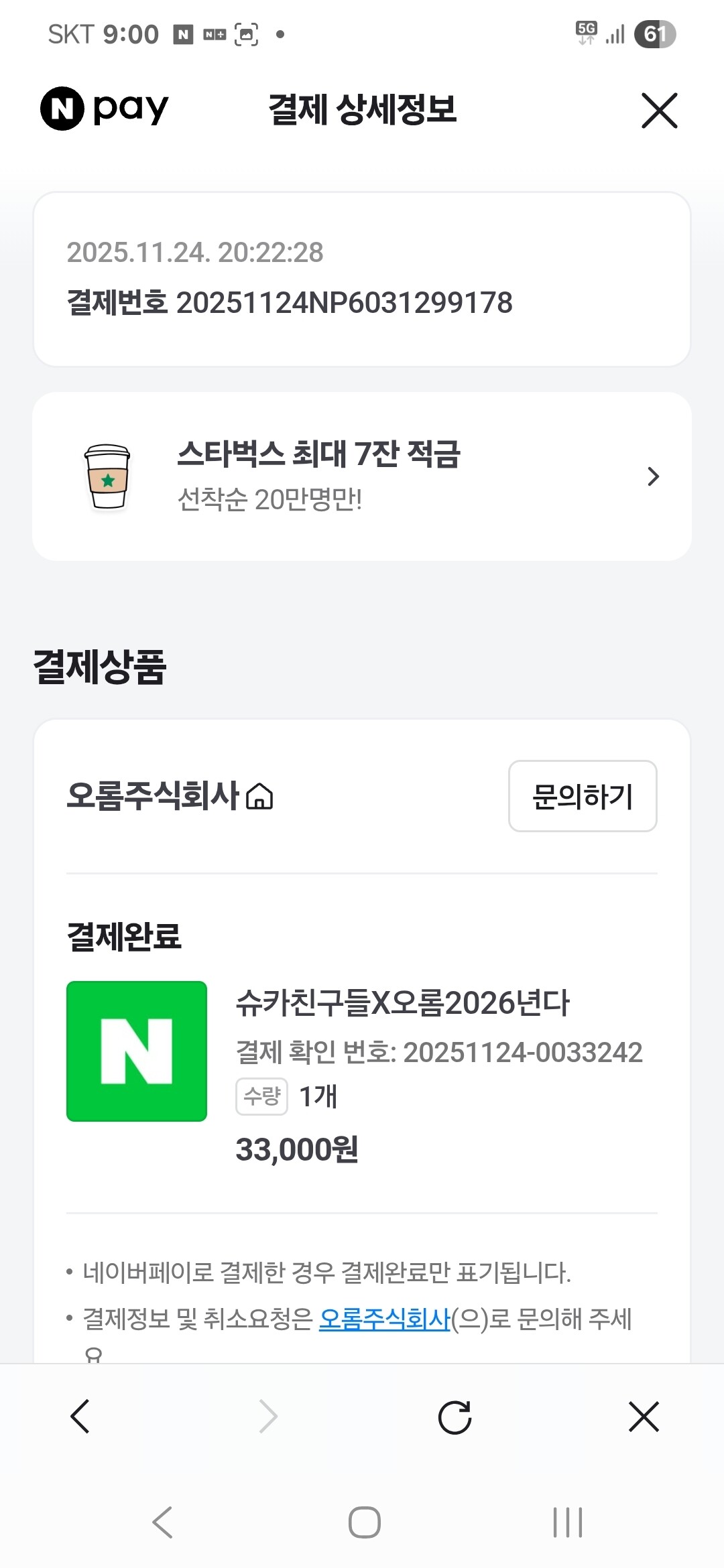
Task: Close the payment details page
Action: tap(660, 111)
